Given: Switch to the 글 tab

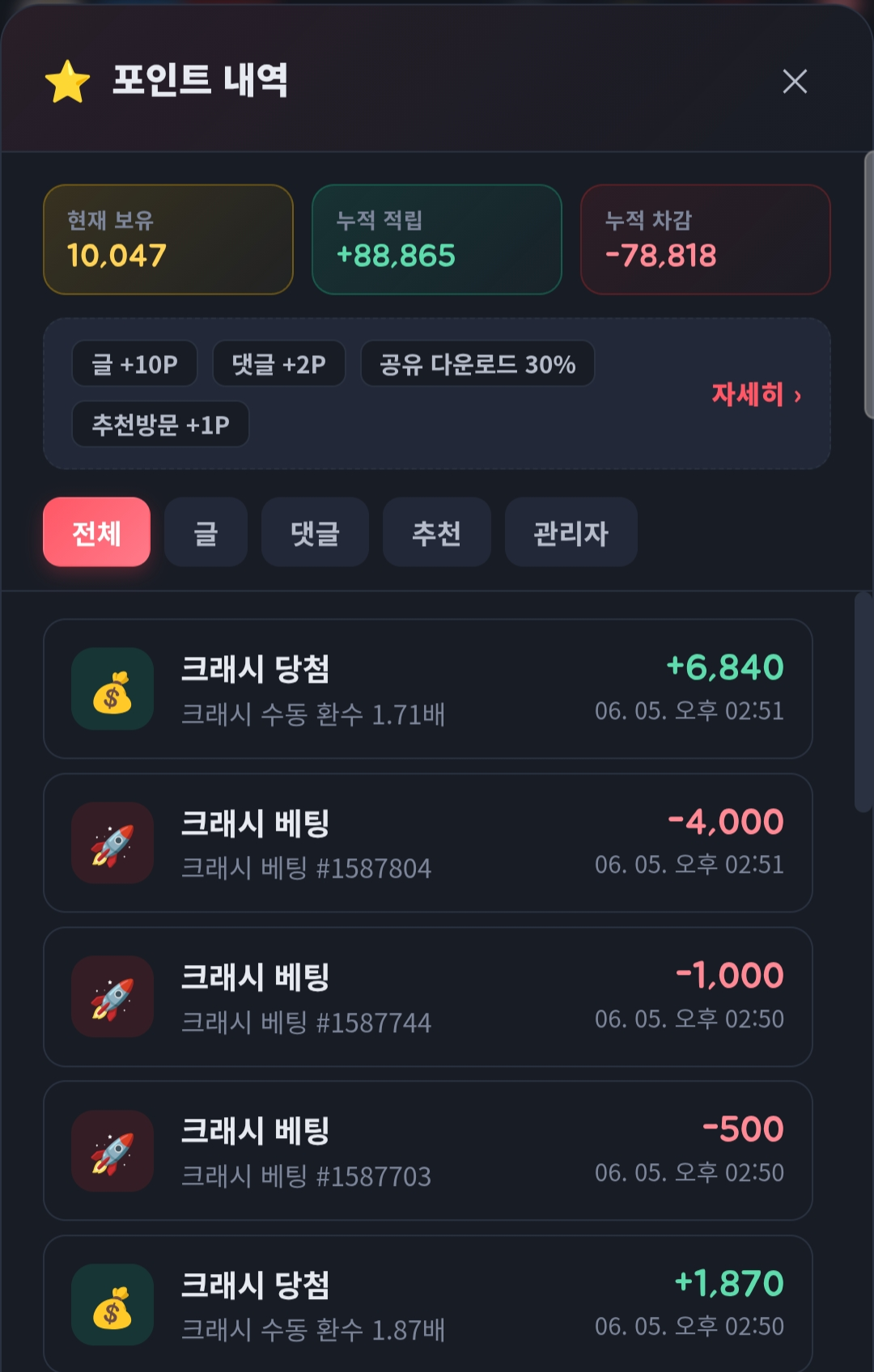Looking at the screenshot, I should [206, 532].
